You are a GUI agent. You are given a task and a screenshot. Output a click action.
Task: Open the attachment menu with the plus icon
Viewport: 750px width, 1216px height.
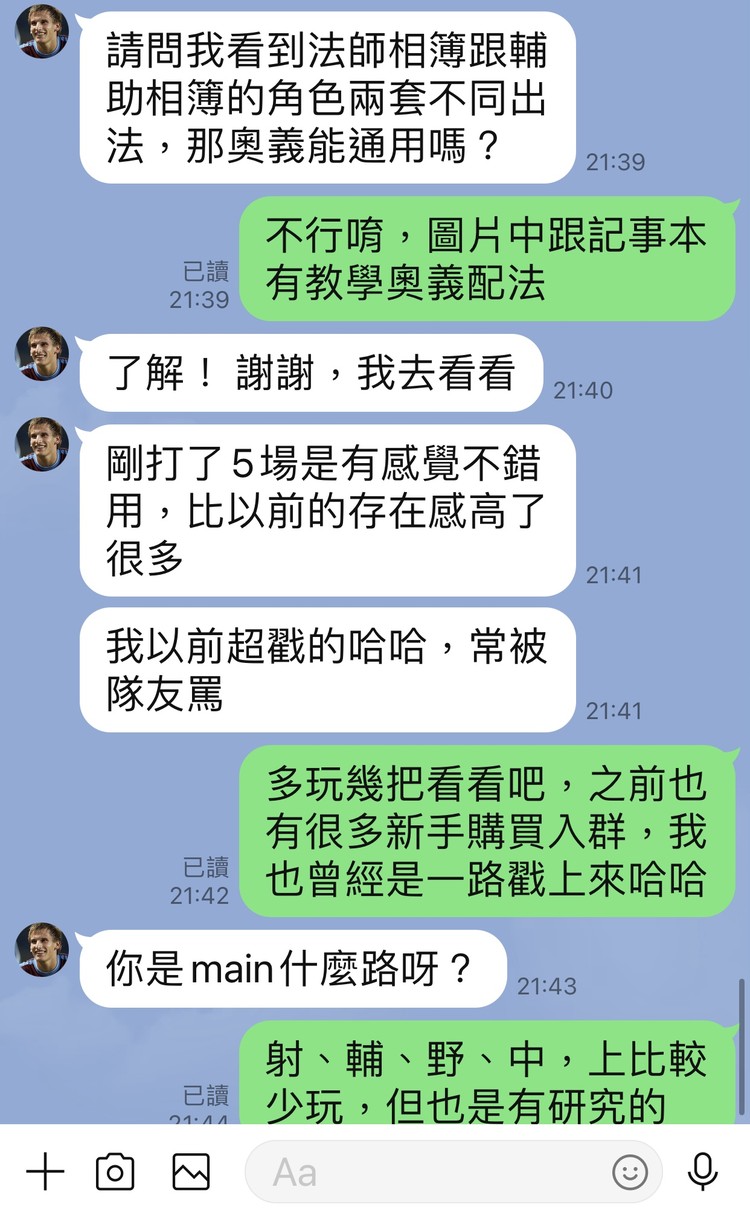pos(44,1172)
